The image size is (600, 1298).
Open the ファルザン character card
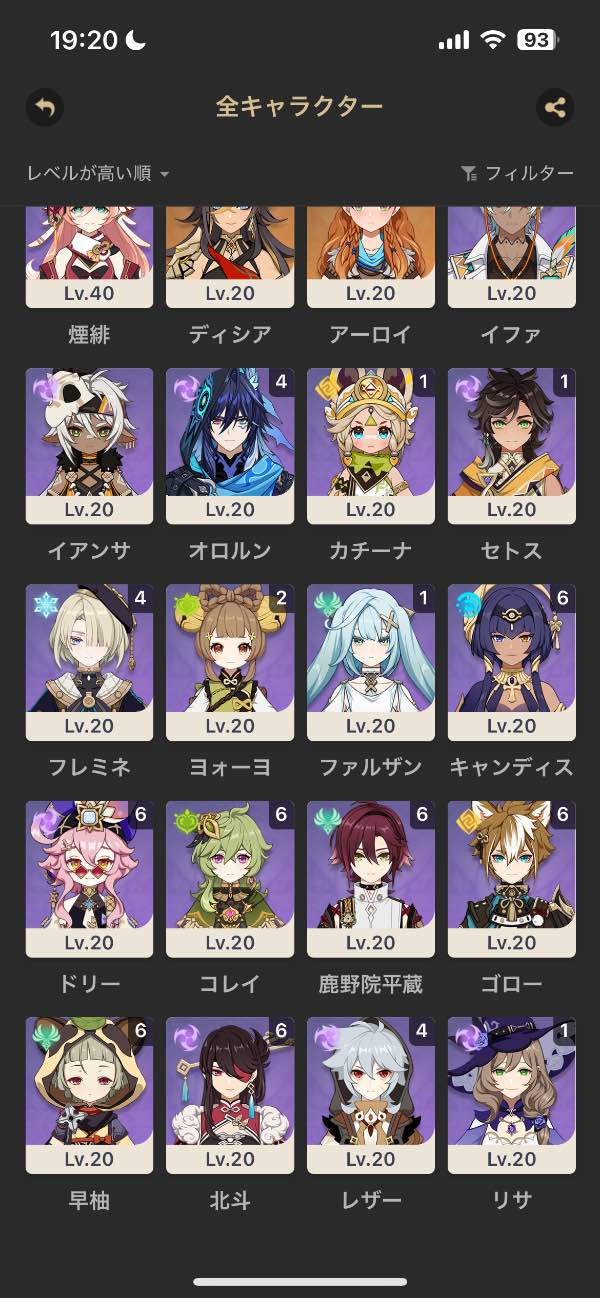point(371,662)
